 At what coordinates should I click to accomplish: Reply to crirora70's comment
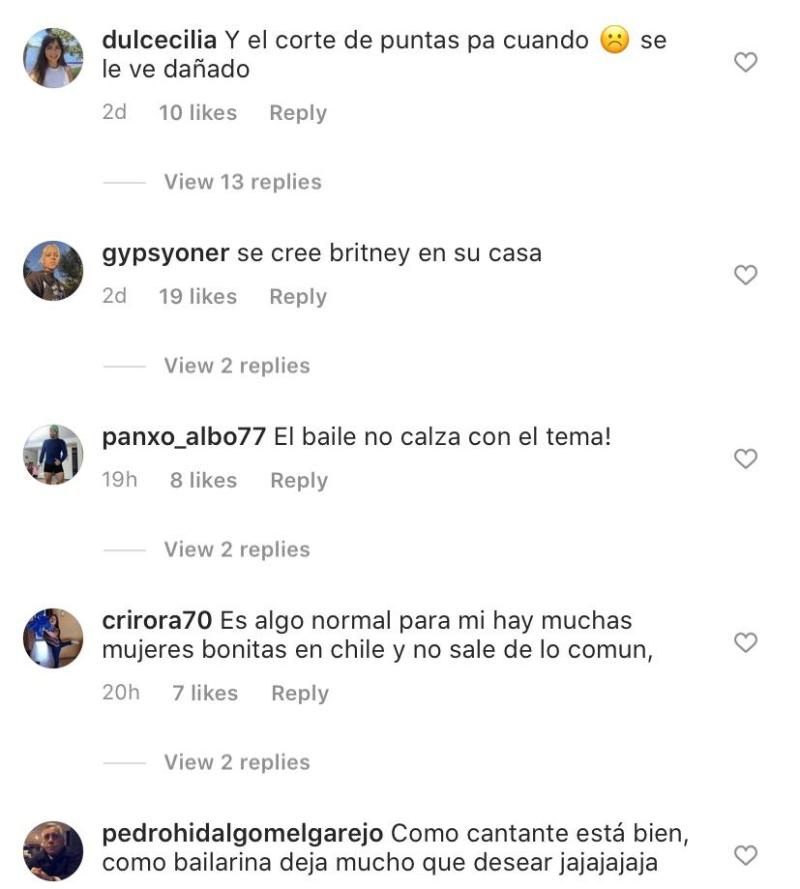tap(300, 693)
